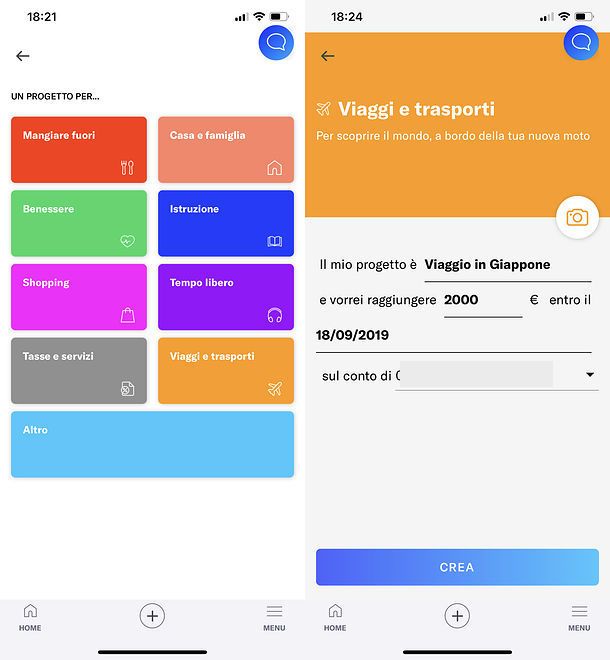Select the Mangiare fuori category
Image resolution: width=610 pixels, height=660 pixels.
click(x=79, y=150)
